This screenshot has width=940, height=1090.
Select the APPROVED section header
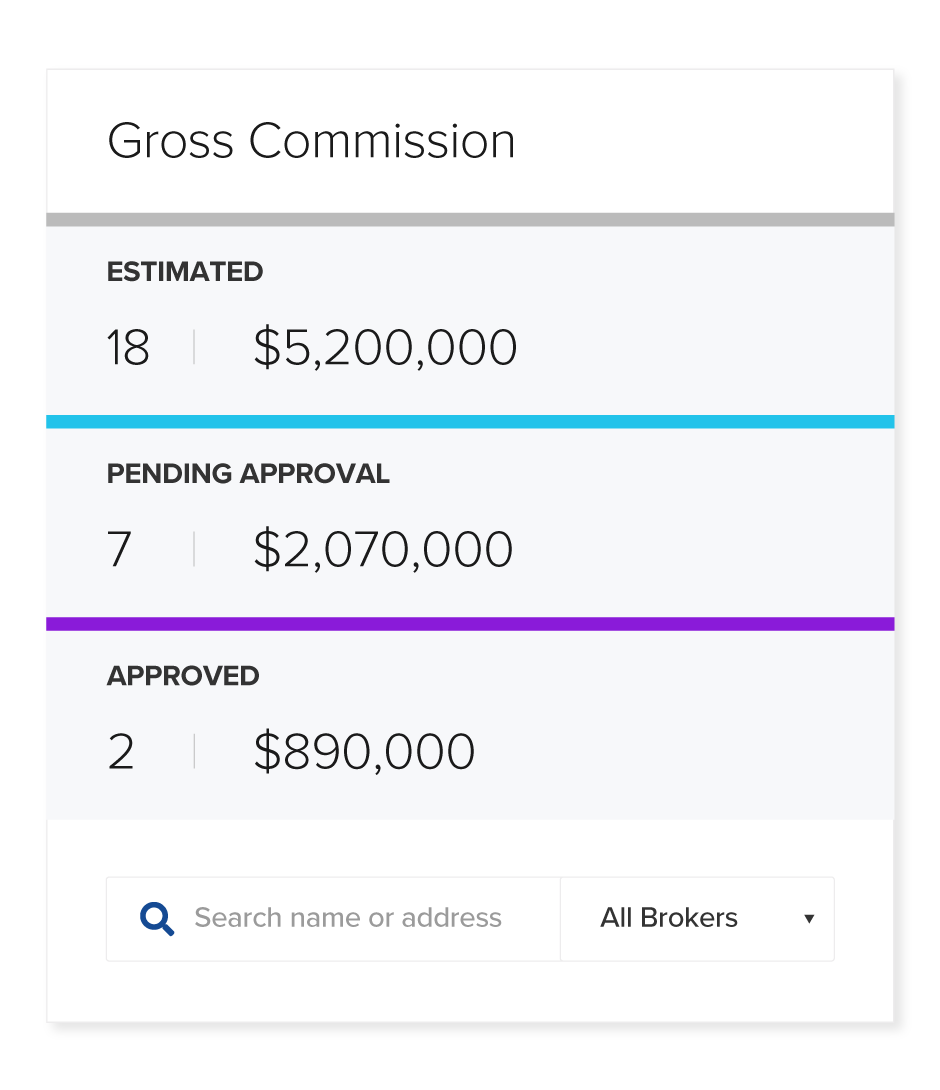coord(183,676)
